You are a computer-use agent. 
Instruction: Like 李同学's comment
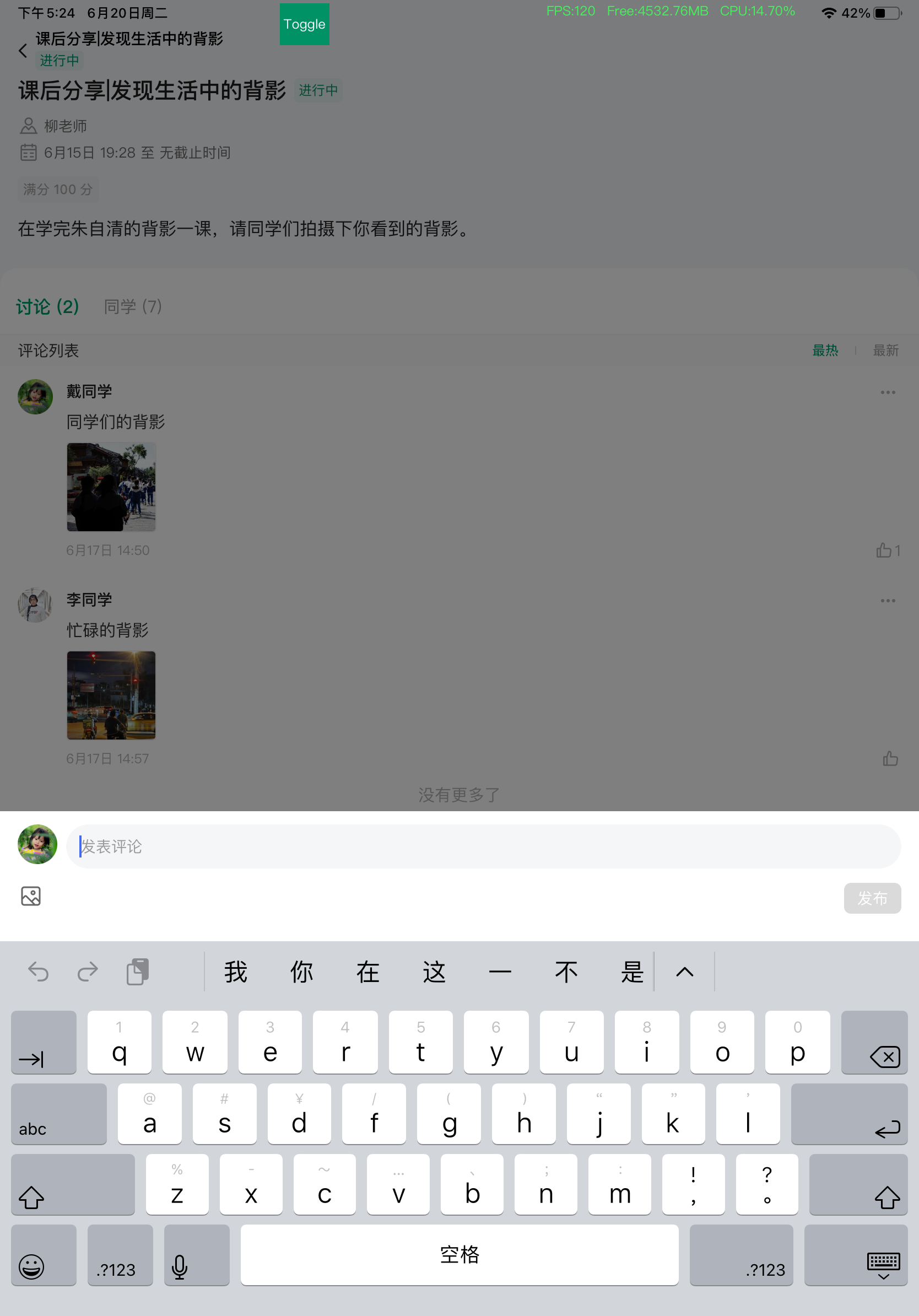tap(890, 759)
